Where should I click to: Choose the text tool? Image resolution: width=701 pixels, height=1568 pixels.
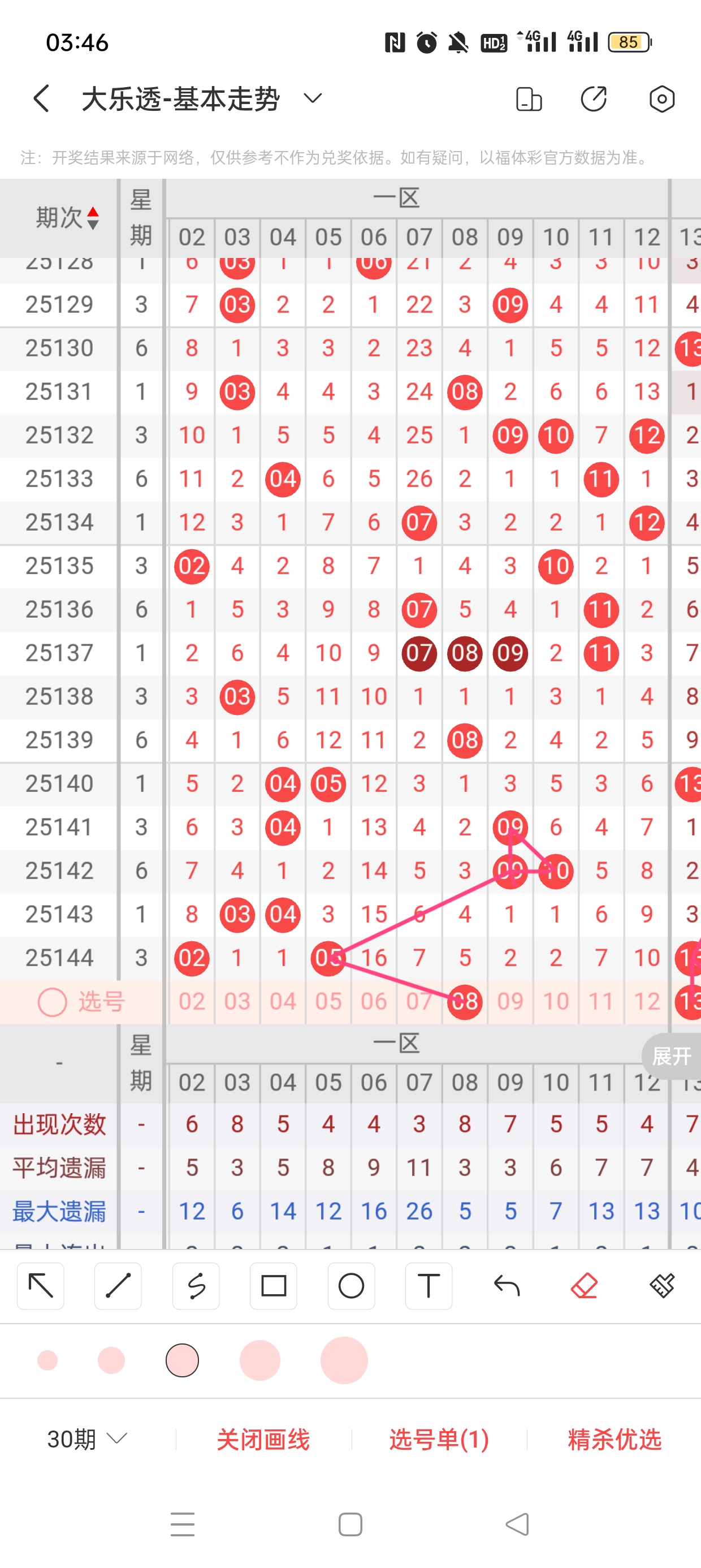click(x=429, y=1286)
